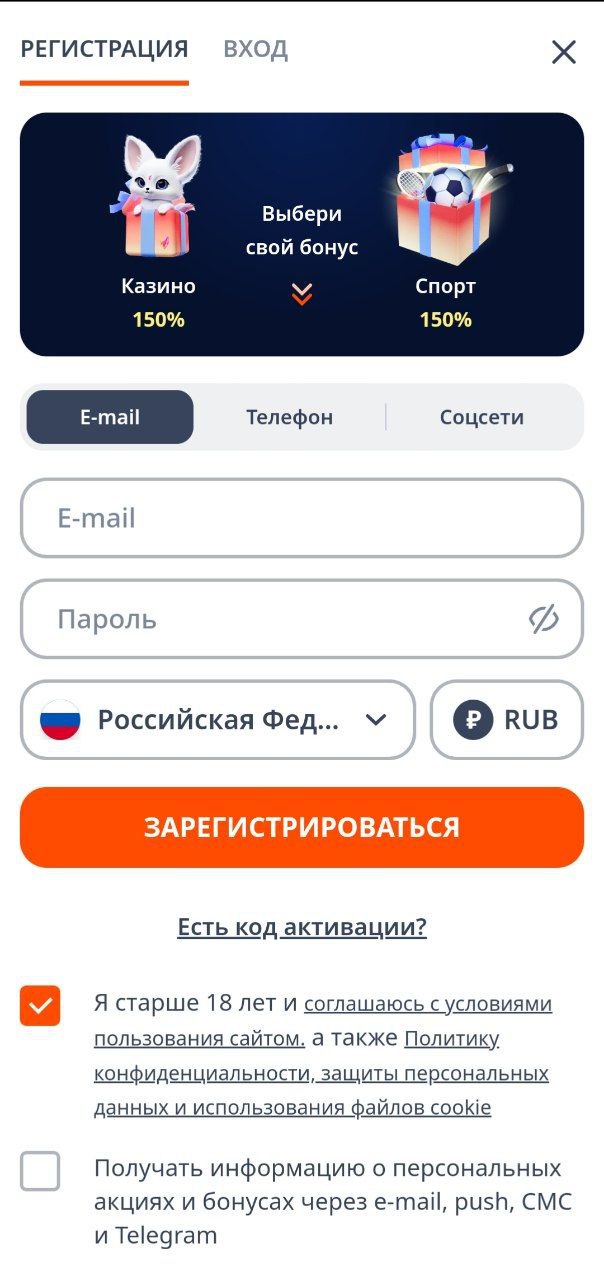Switch to the ВХОД tab
The image size is (604, 1280).
coord(255,49)
